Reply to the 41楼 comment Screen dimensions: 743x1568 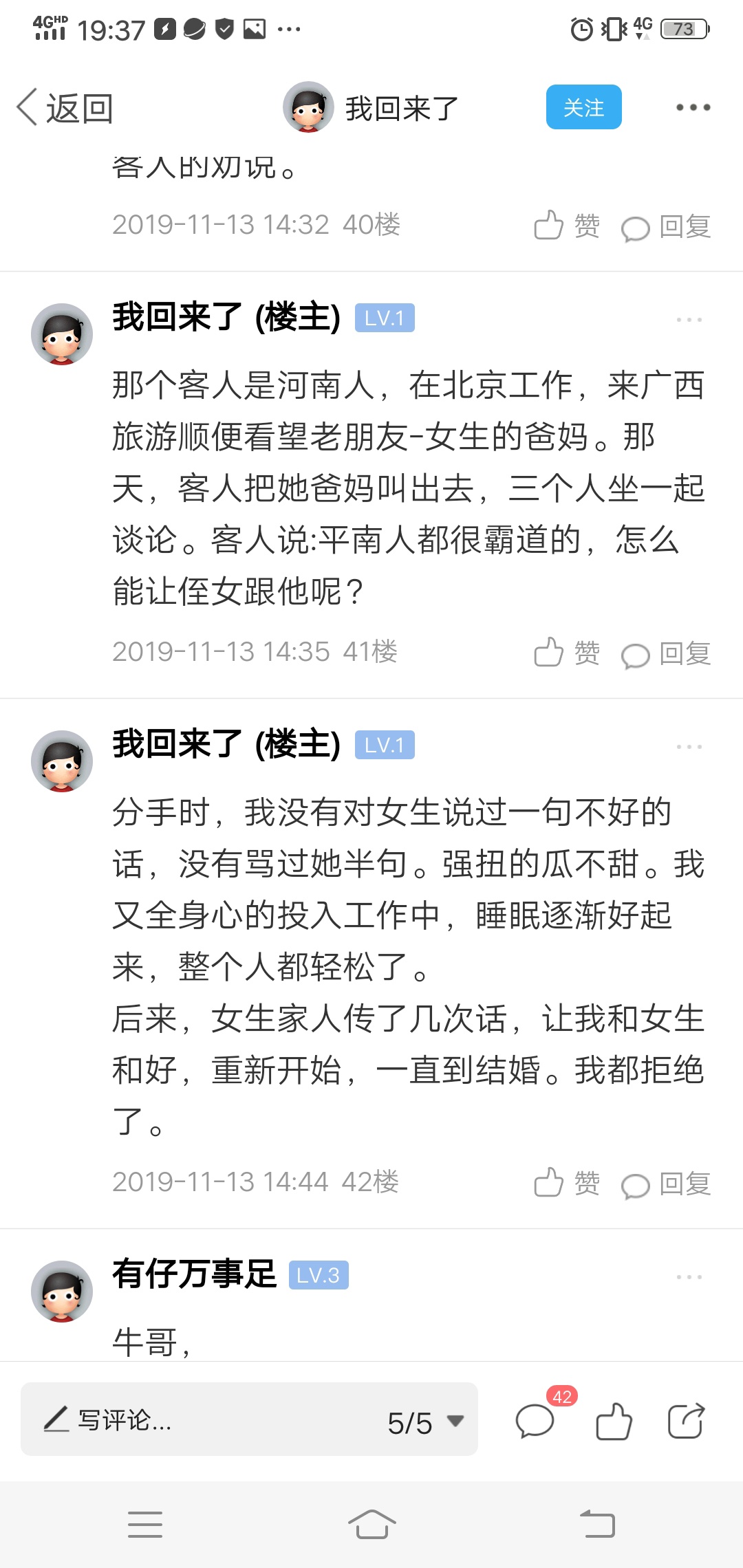click(666, 654)
